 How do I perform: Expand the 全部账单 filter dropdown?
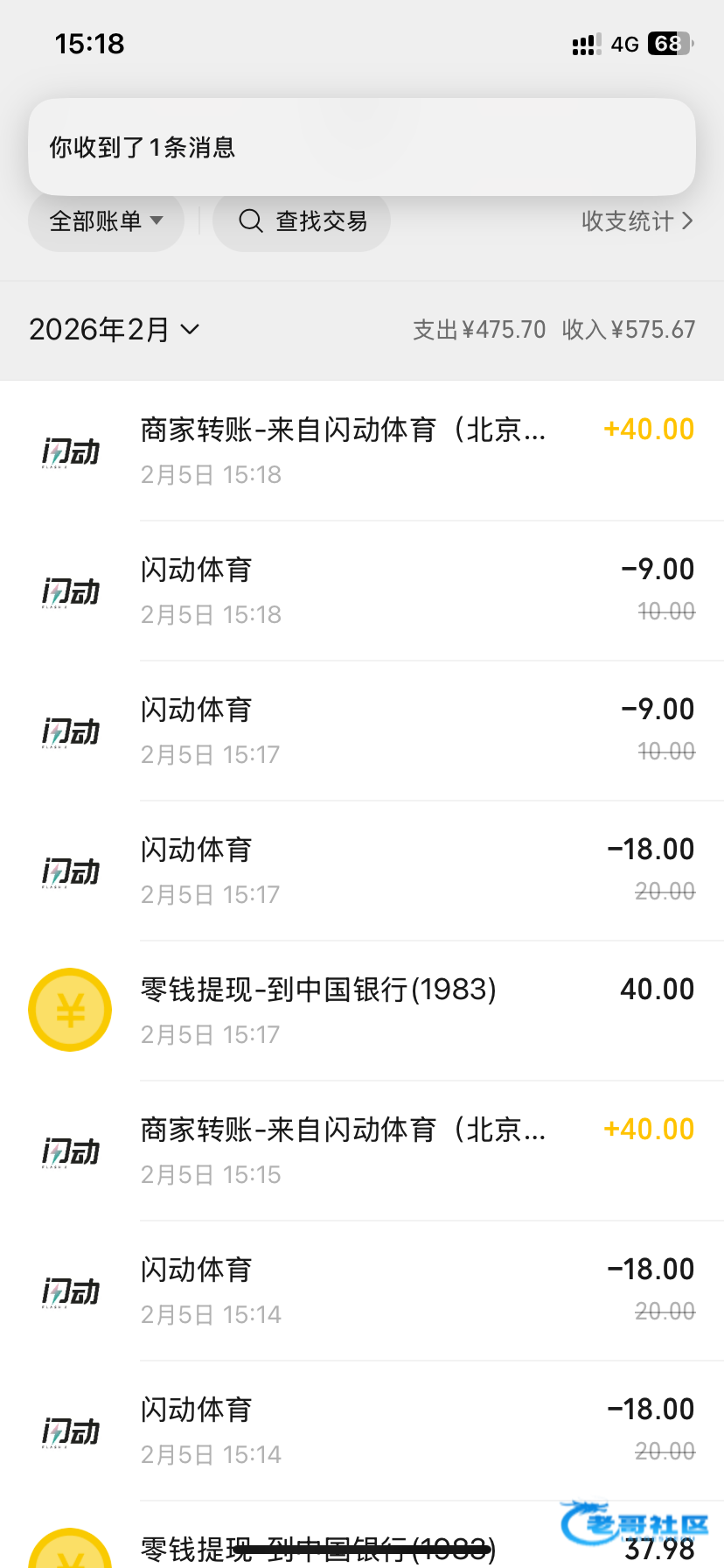click(106, 221)
